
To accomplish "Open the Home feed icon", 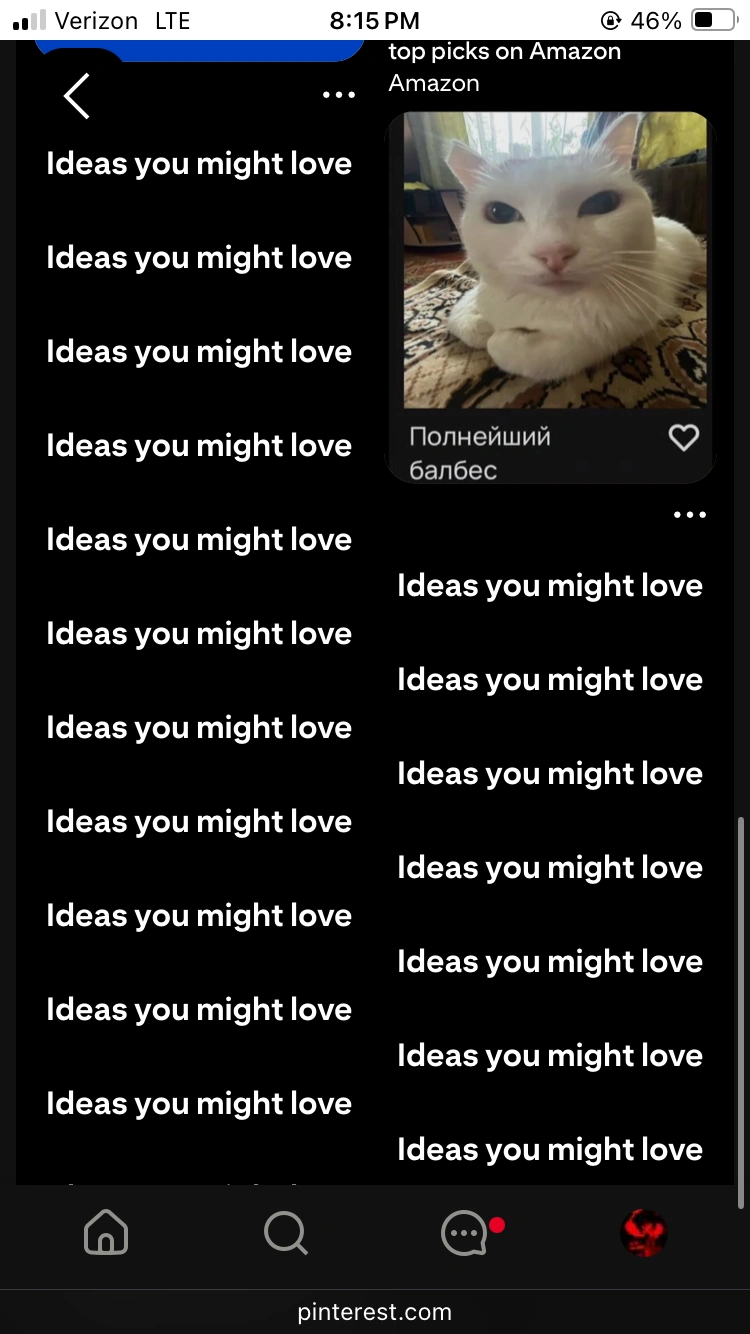I will coord(104,1233).
